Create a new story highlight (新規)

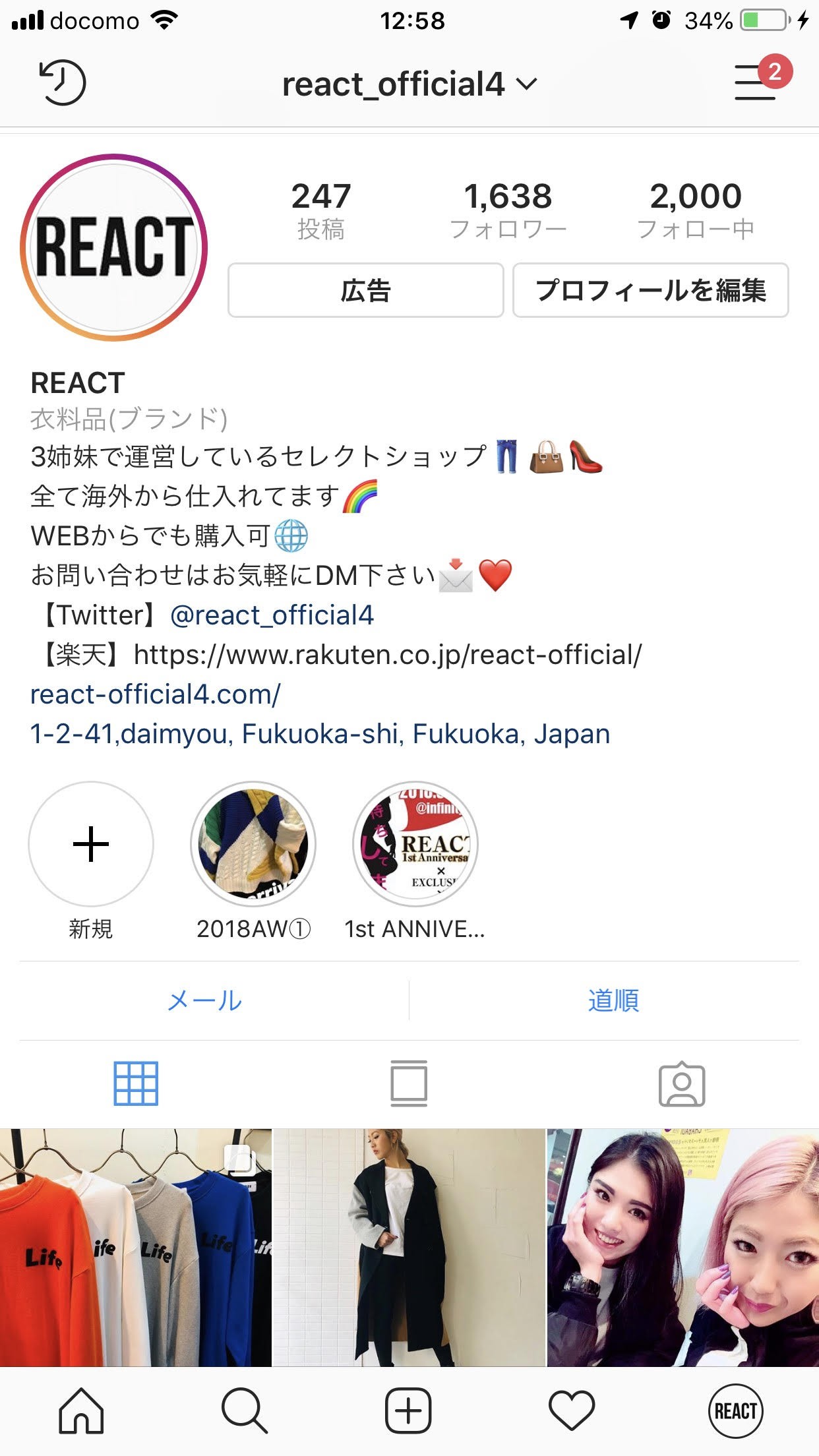point(91,844)
